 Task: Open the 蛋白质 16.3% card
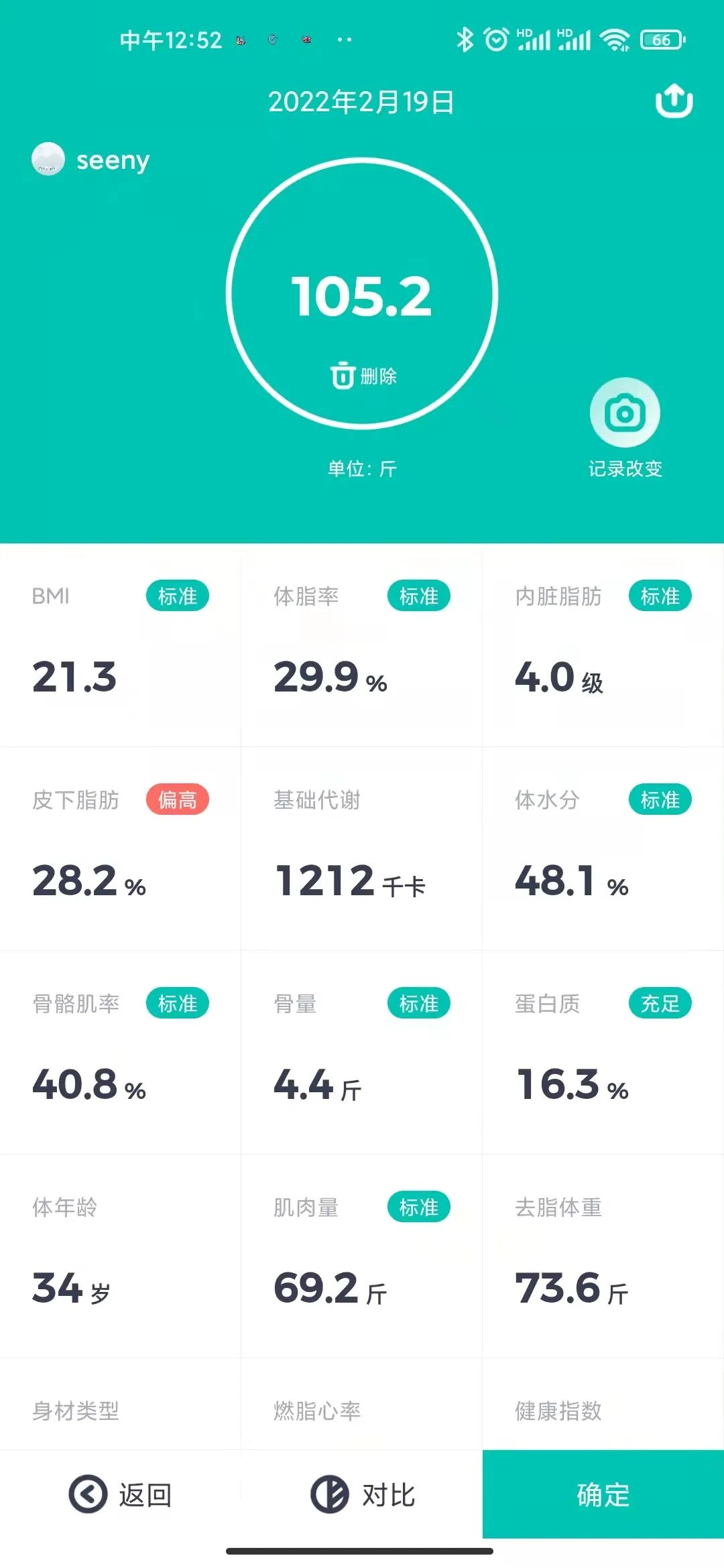[x=603, y=1052]
